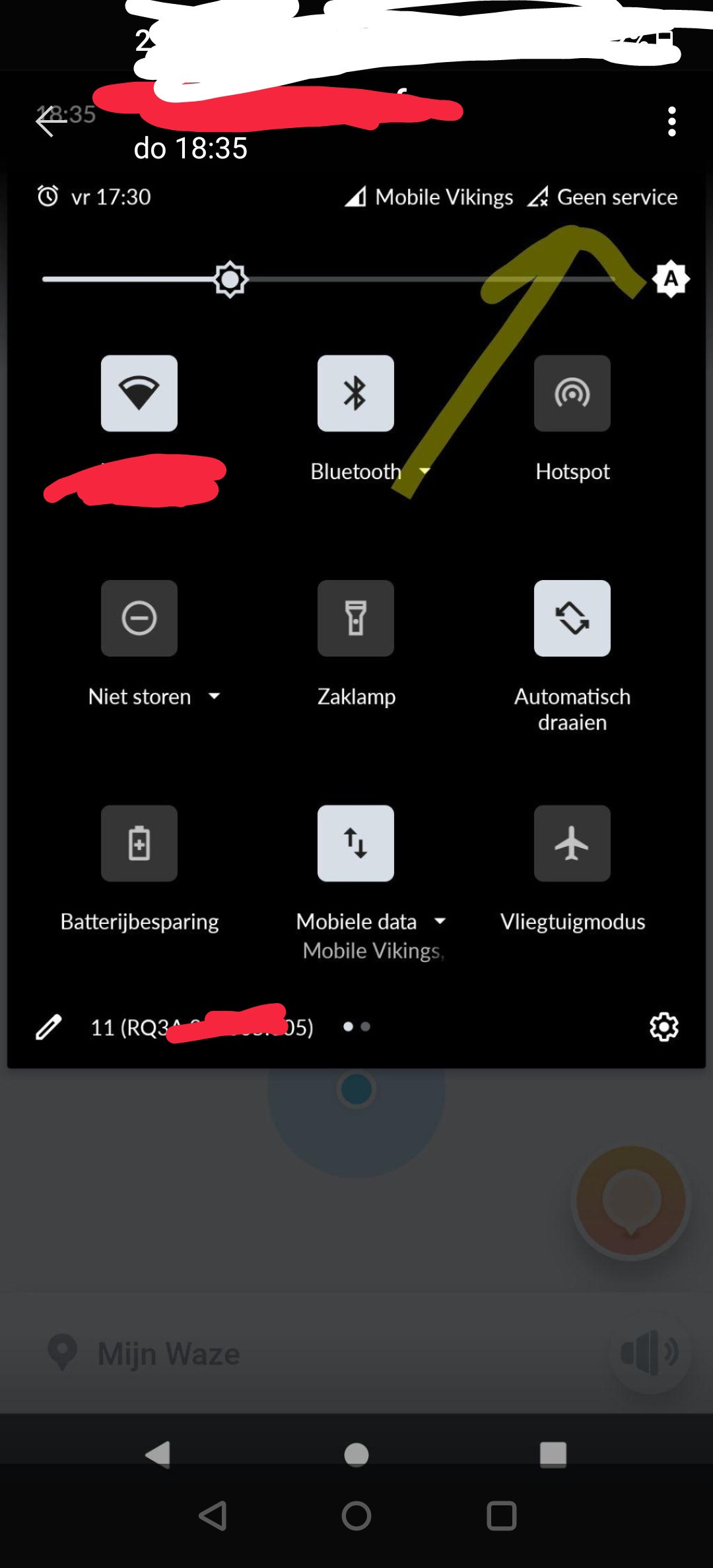
Task: Tap the system home button
Action: [x=356, y=1516]
